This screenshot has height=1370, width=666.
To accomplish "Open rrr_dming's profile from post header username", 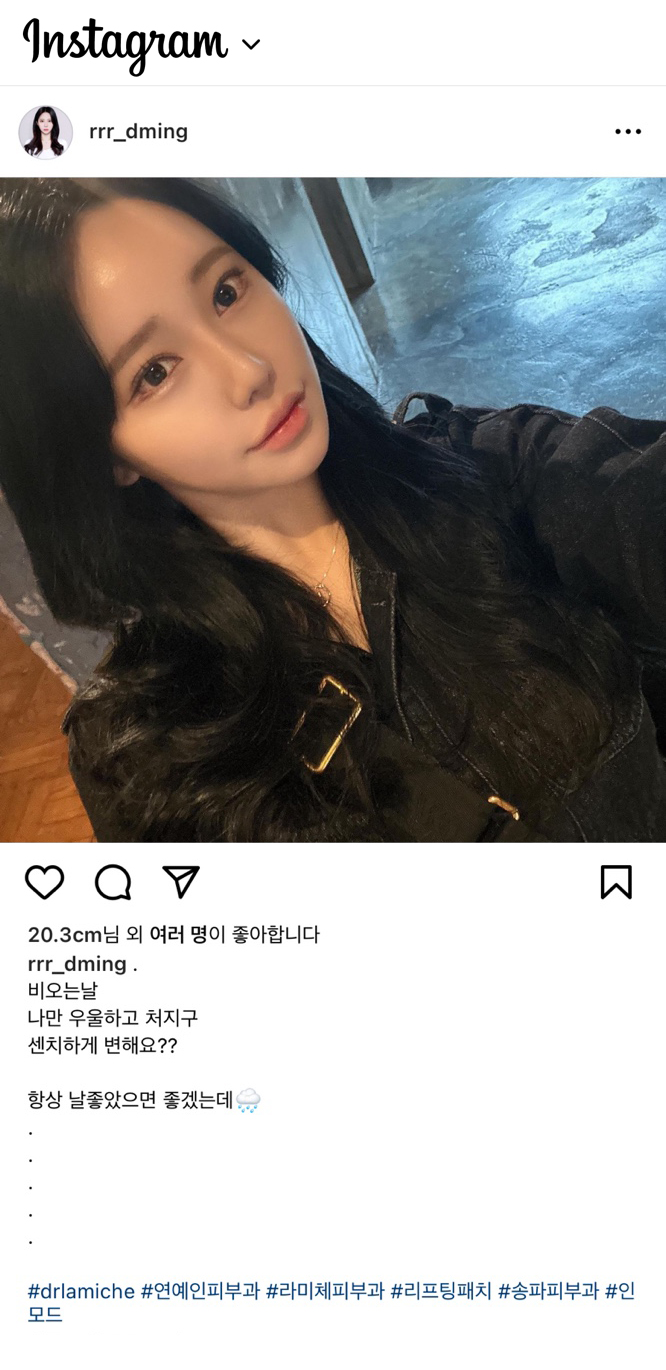I will coord(138,132).
